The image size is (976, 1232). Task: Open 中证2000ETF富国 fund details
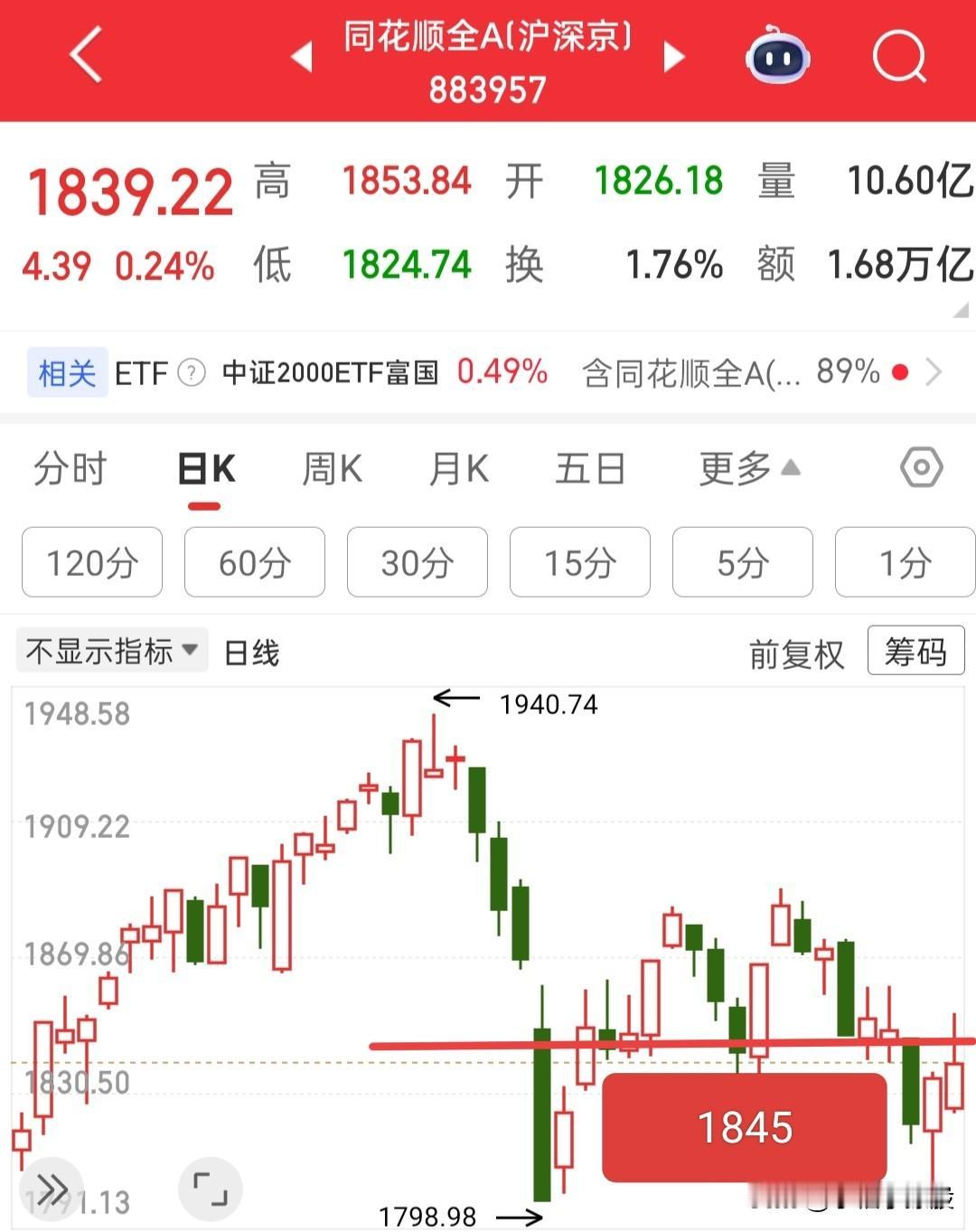(x=330, y=372)
